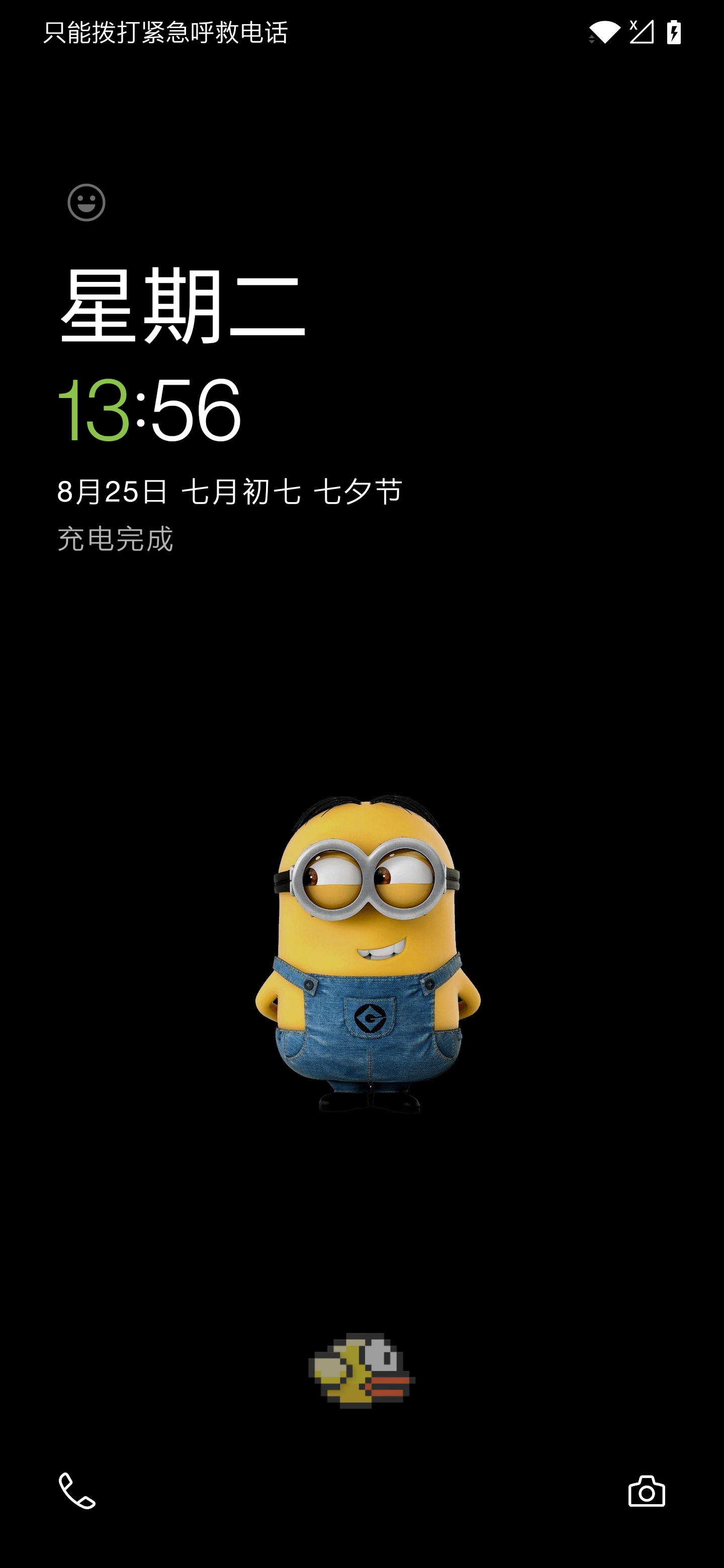Tap the lightning bolt inside the battery

[x=675, y=35]
